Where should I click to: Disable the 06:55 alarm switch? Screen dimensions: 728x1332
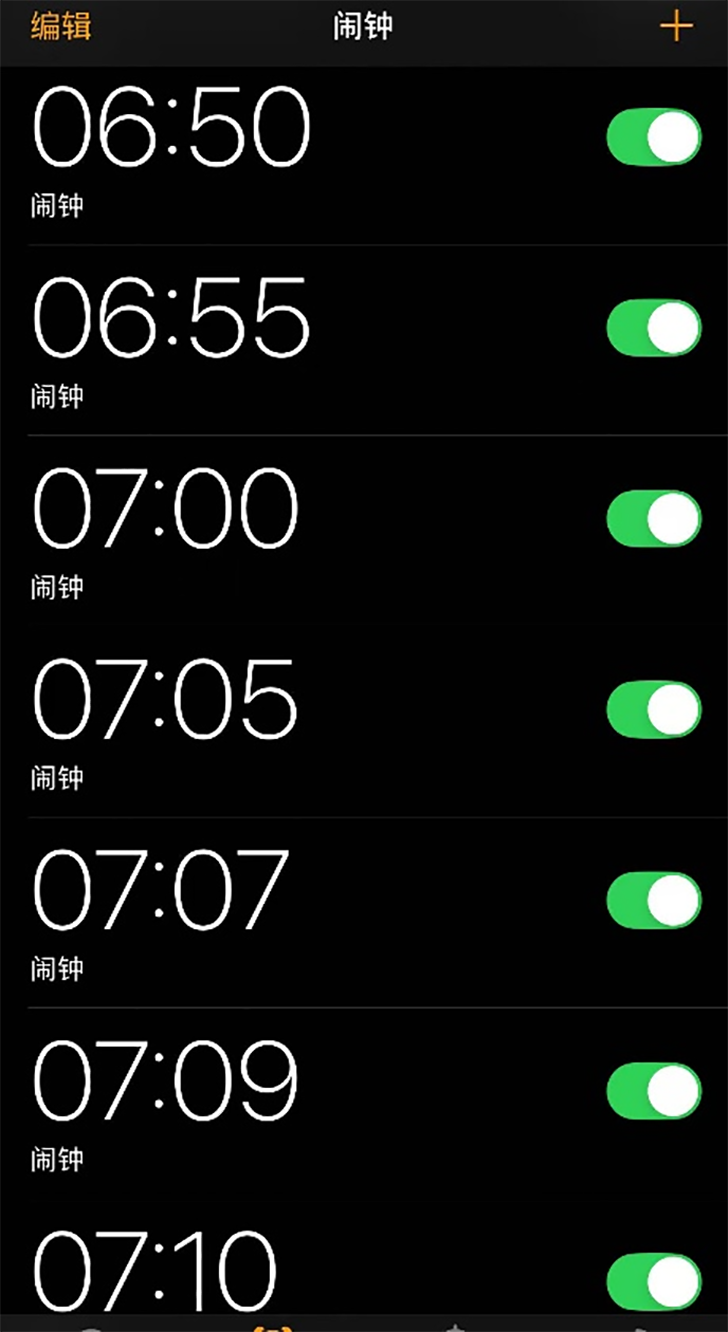coord(654,328)
